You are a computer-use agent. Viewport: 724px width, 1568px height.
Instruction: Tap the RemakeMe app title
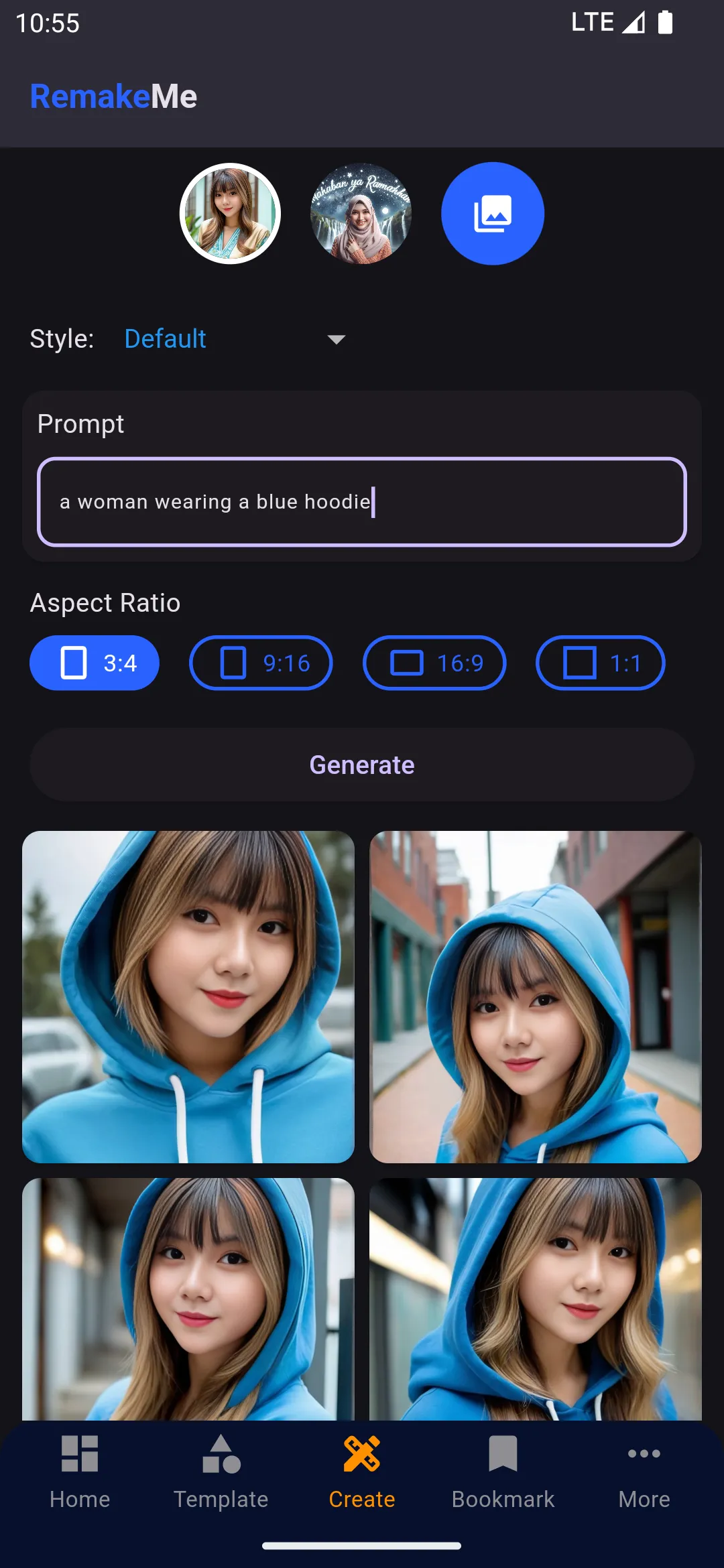pos(113,96)
